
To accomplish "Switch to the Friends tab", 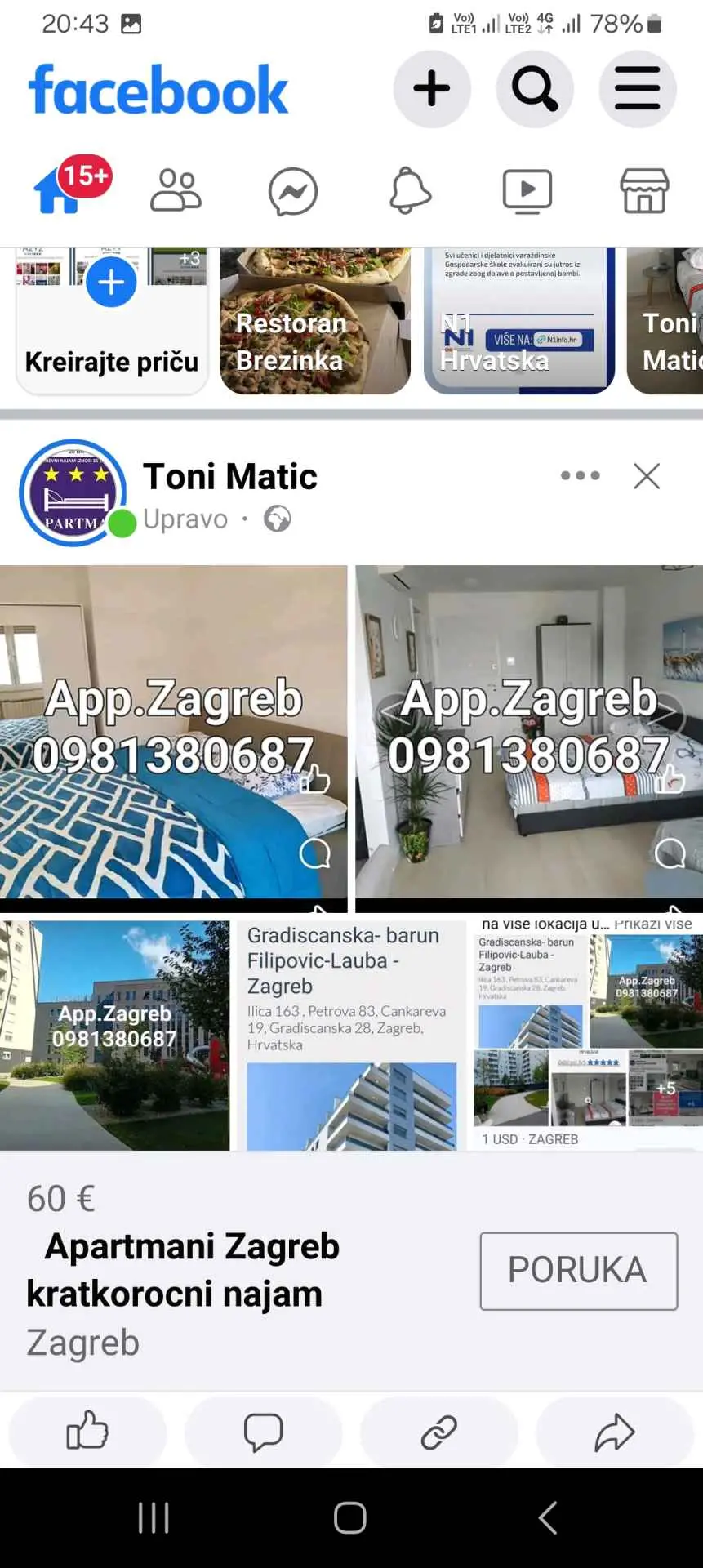I will (176, 191).
